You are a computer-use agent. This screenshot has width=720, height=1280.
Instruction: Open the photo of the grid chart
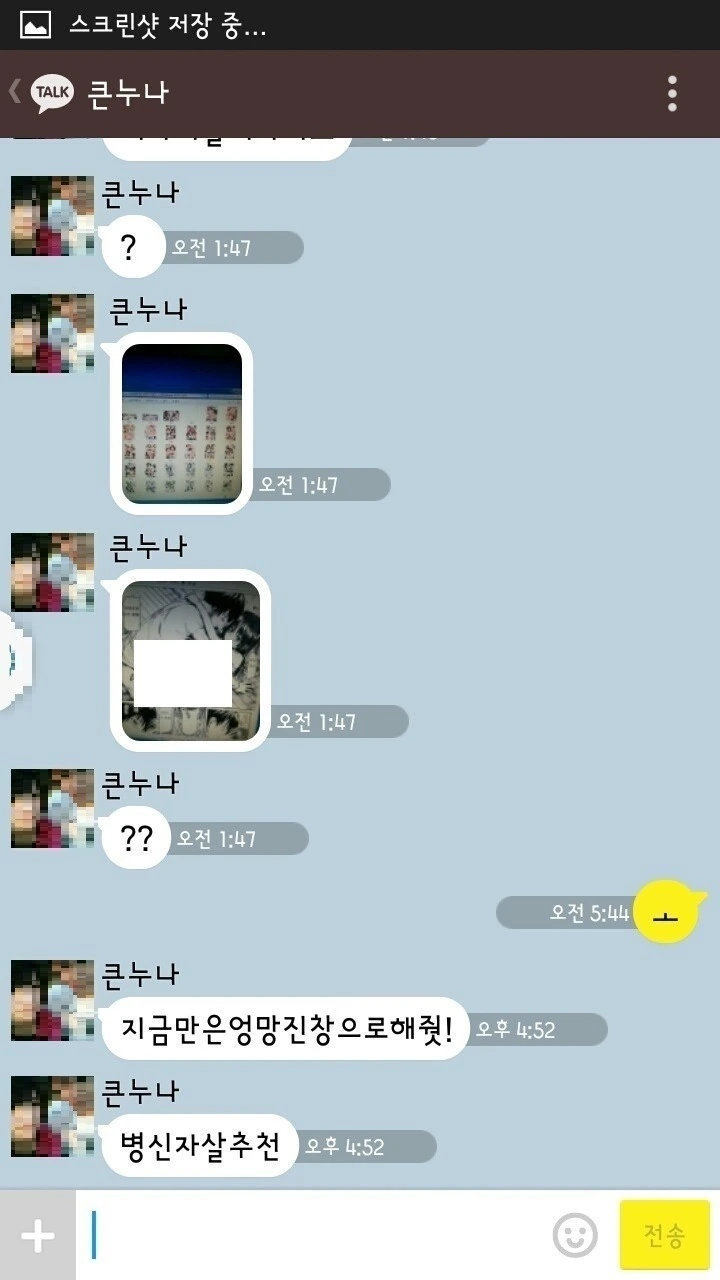tap(181, 423)
